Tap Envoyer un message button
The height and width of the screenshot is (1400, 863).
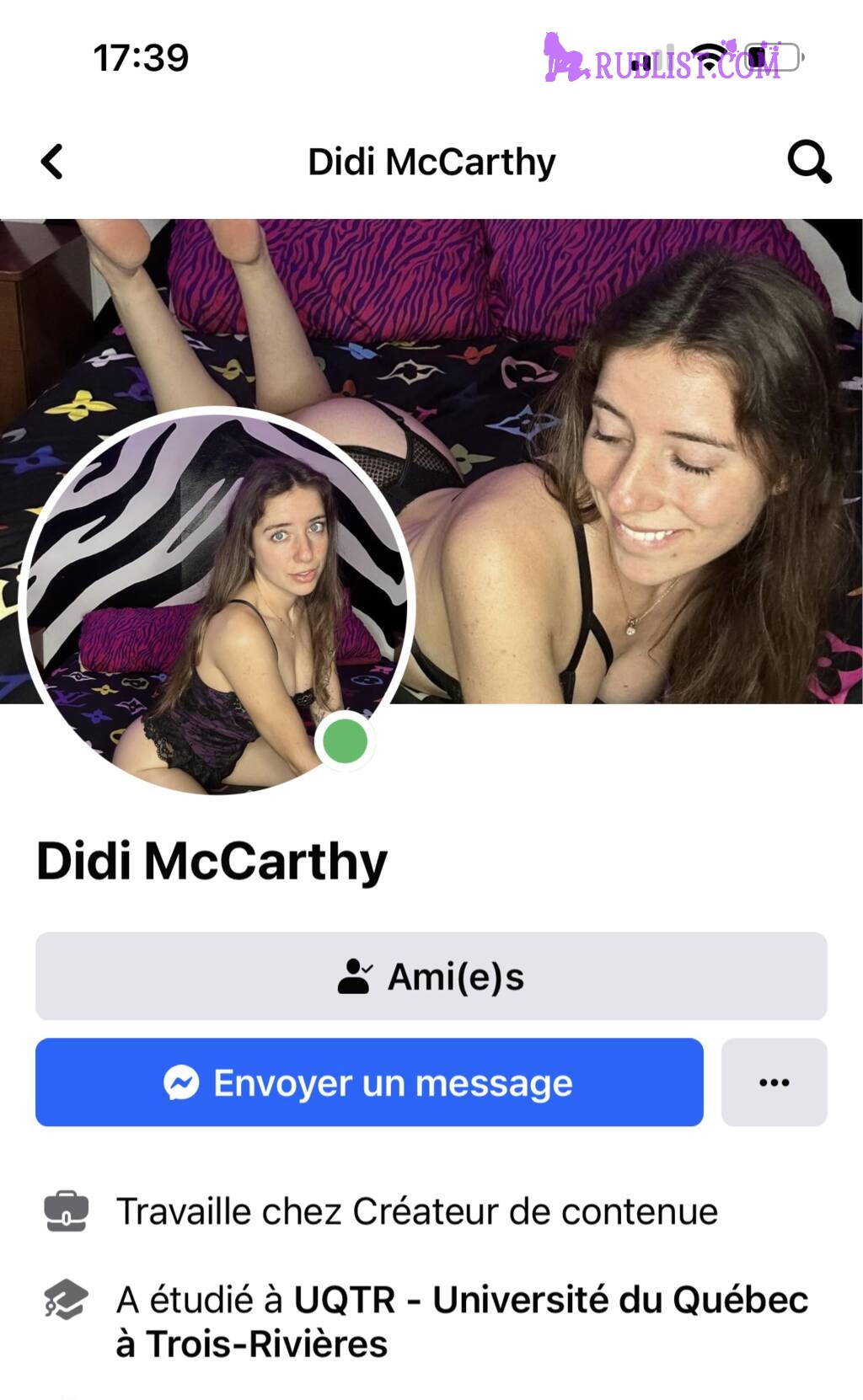pyautogui.click(x=369, y=1082)
